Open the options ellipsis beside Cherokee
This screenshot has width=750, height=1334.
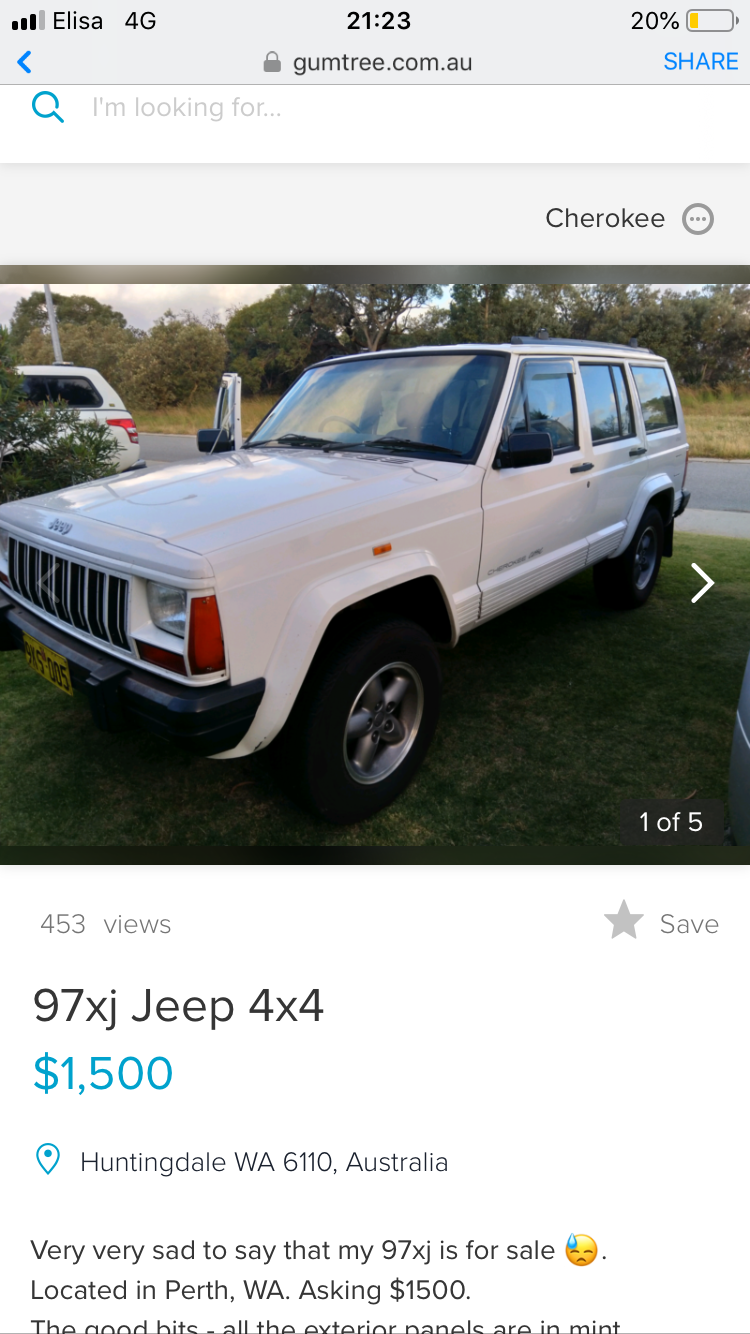point(697,218)
